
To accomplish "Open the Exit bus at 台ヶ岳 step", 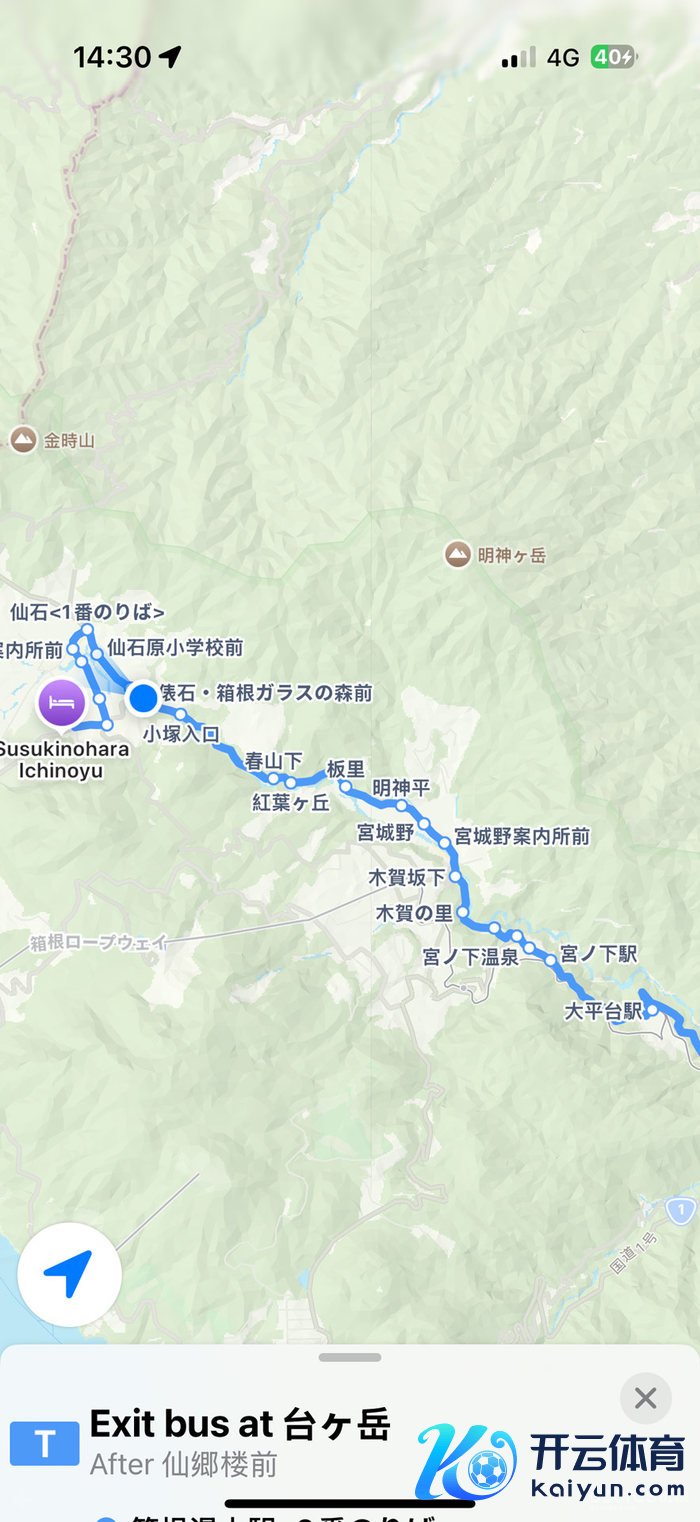I will [x=240, y=1441].
